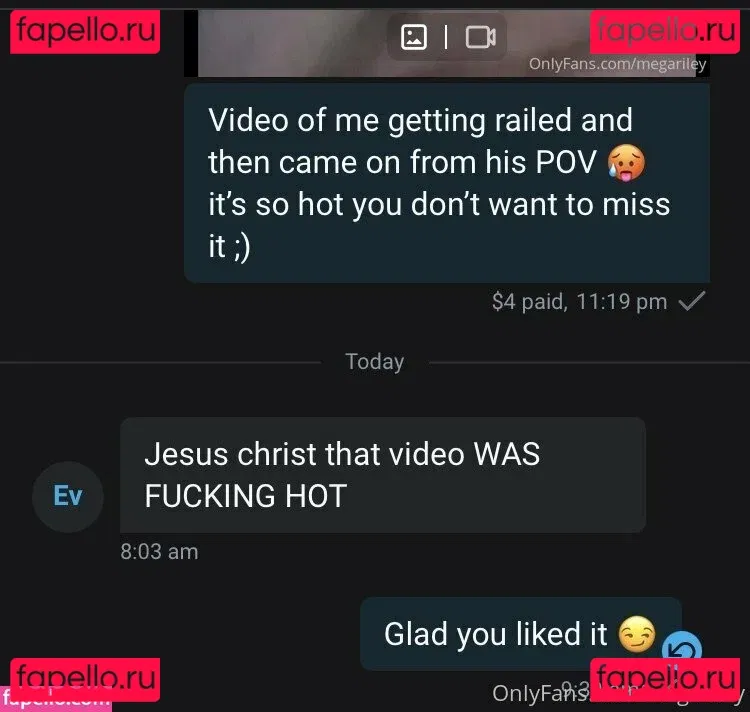The image size is (750, 712).
Task: Tap reply icon on 'Glad you liked it'
Action: coord(681,650)
